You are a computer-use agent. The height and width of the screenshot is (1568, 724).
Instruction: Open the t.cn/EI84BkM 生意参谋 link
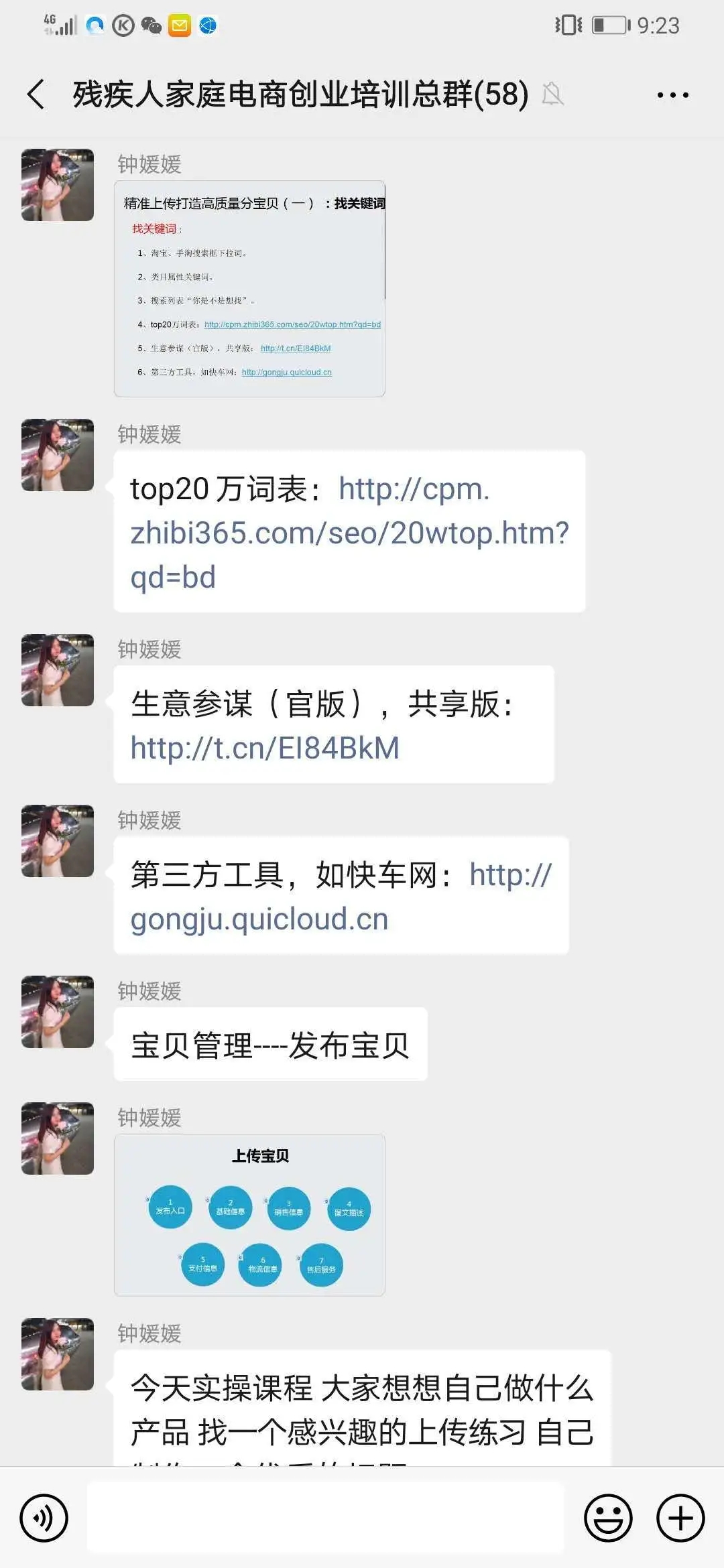coord(265,748)
